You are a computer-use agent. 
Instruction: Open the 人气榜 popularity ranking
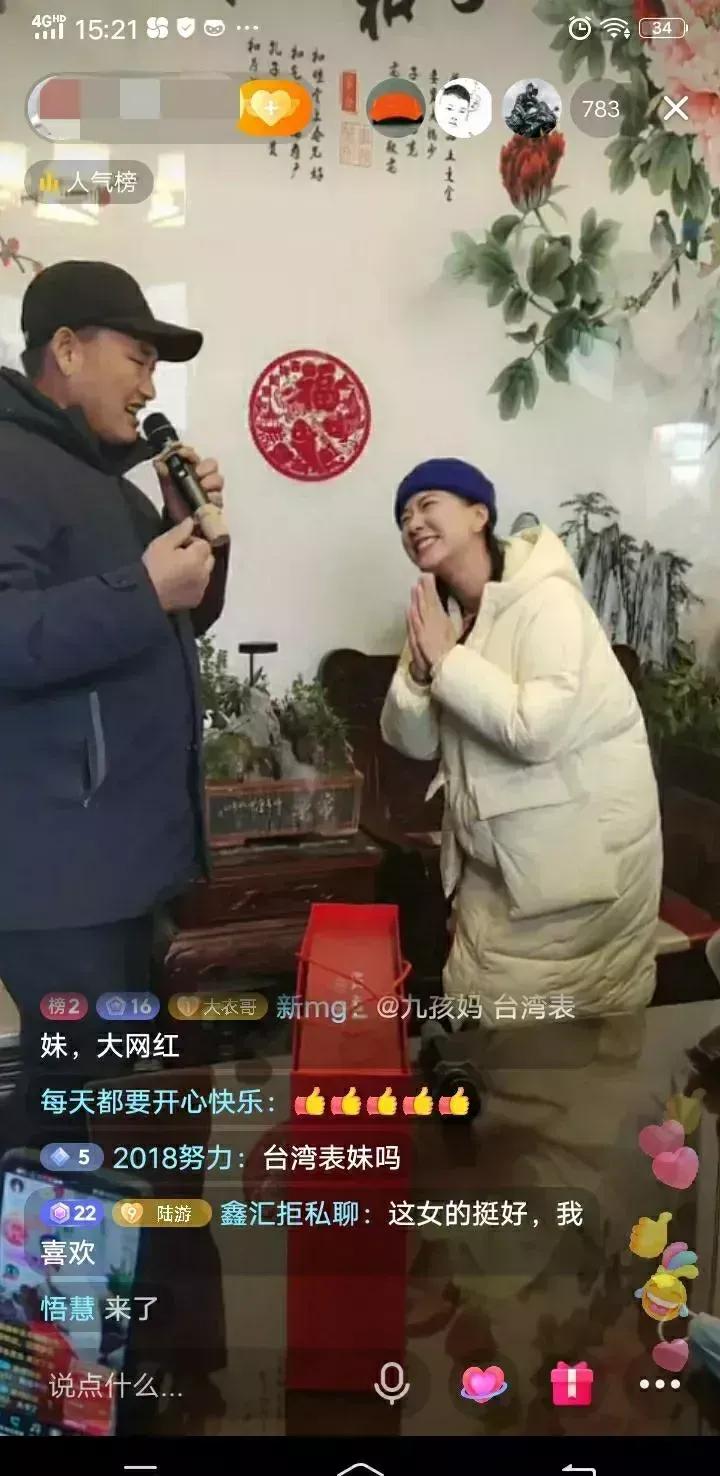pos(89,182)
